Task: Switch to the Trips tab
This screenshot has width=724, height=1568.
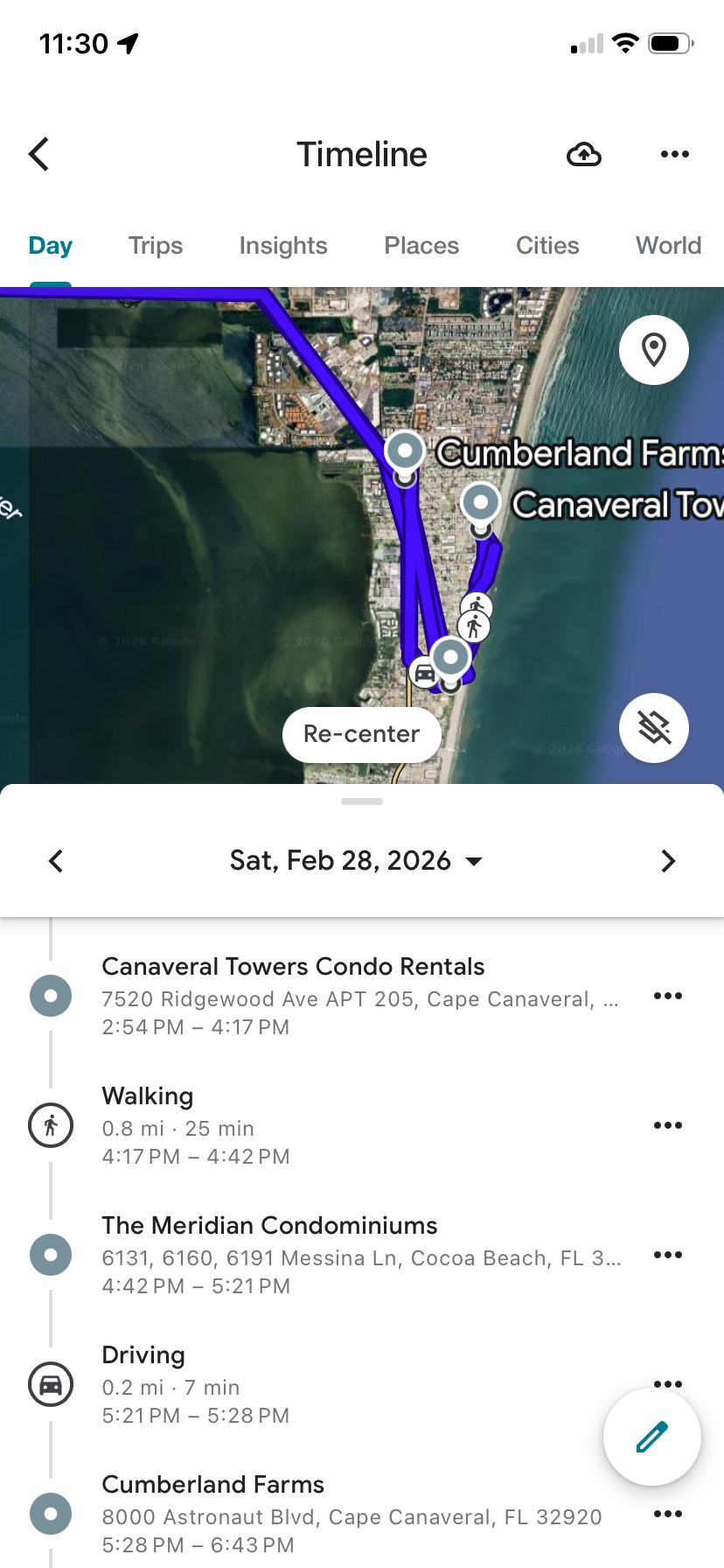Action: 156,246
